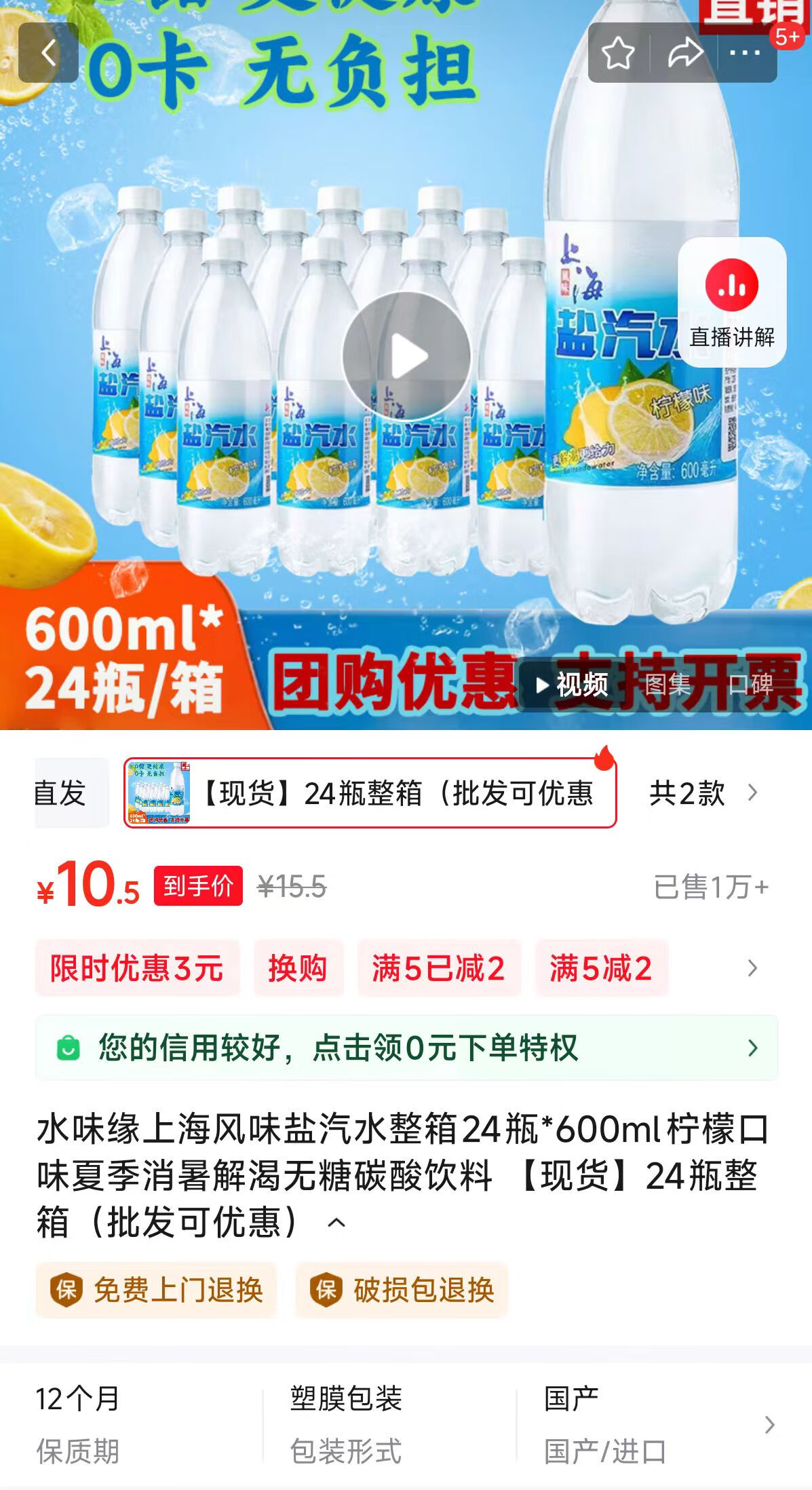812x1490 pixels.
Task: Tap the 限时优惠3元 coupon chip
Action: (x=137, y=968)
